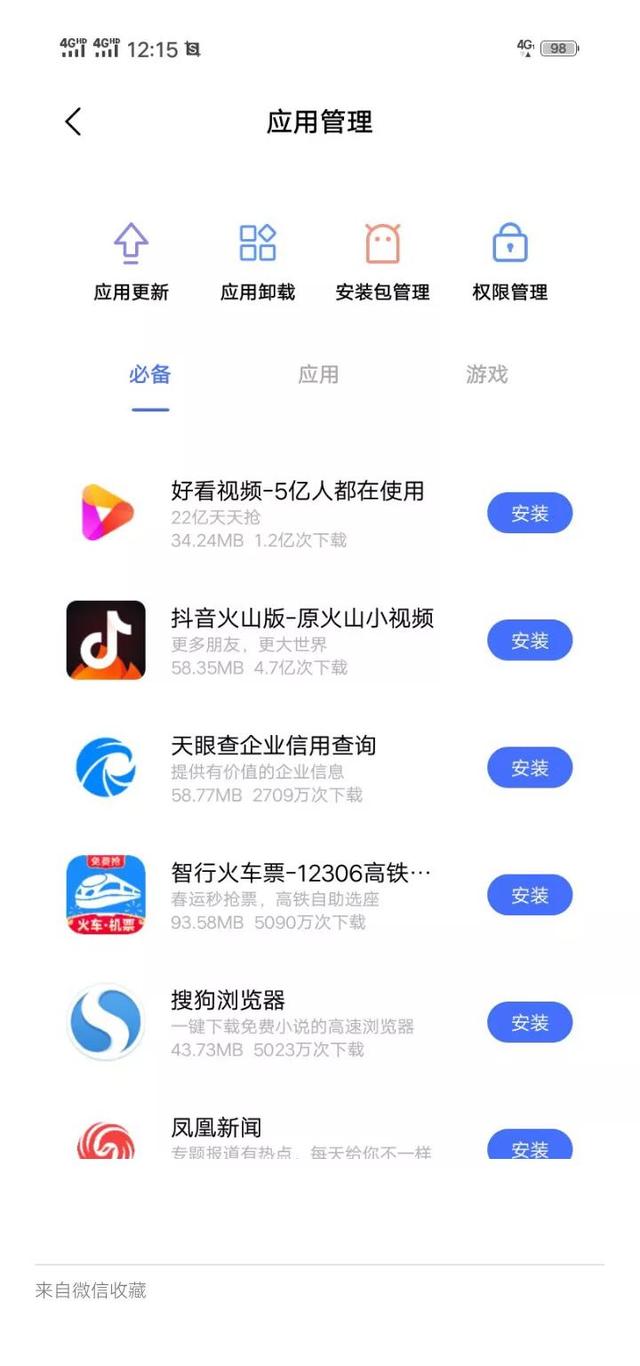Image resolution: width=640 pixels, height=1366 pixels.
Task: Switch to the 游戏 tab
Action: click(x=487, y=375)
